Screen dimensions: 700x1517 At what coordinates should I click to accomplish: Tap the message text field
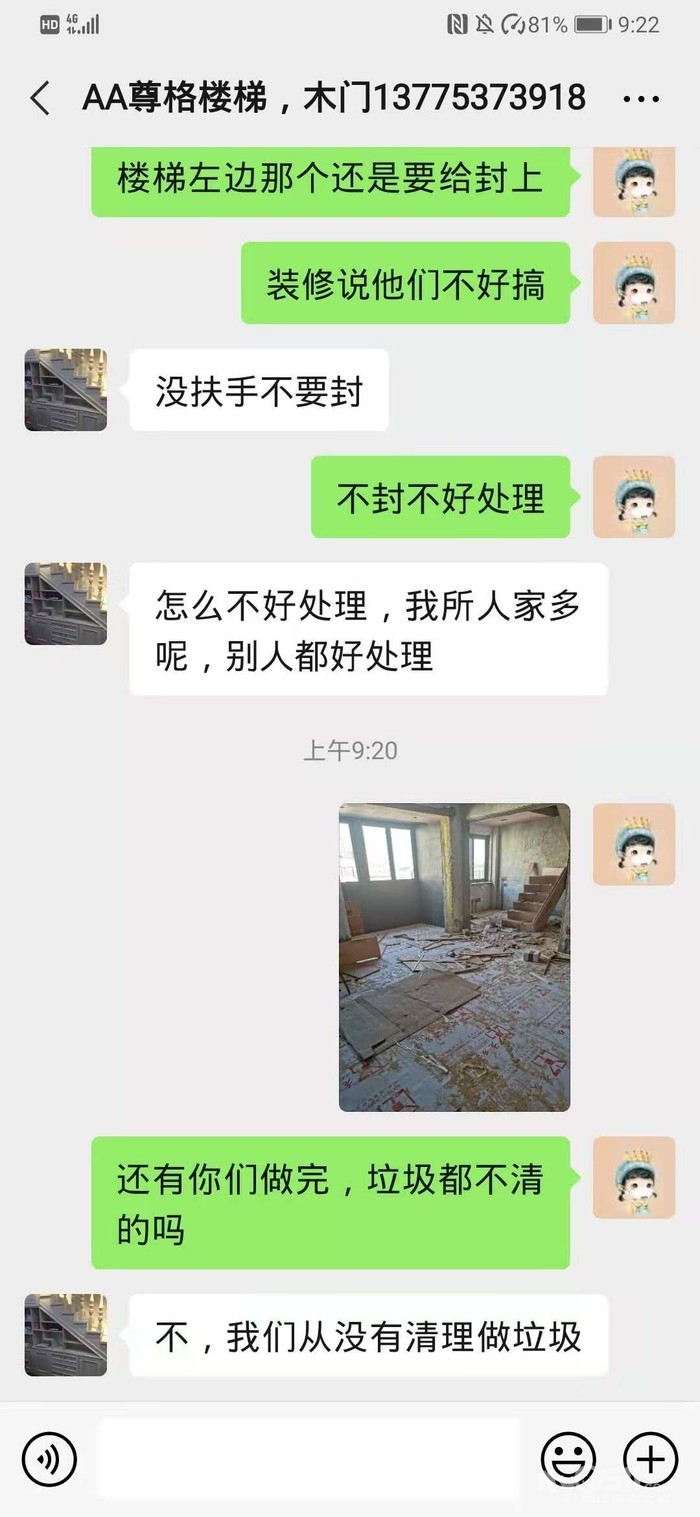coord(308,1459)
